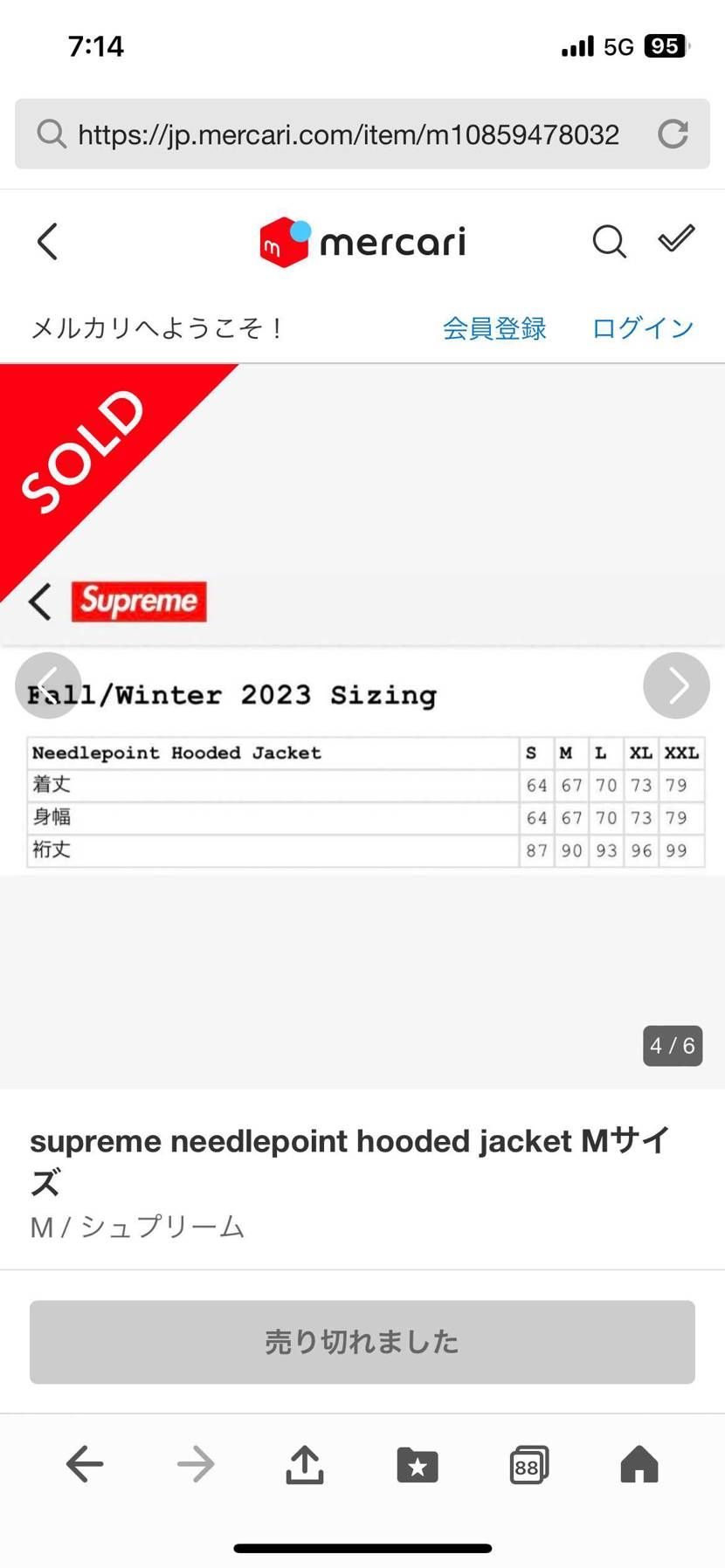725x1568 pixels.
Task: Tap the URL address bar
Action: coord(348,134)
